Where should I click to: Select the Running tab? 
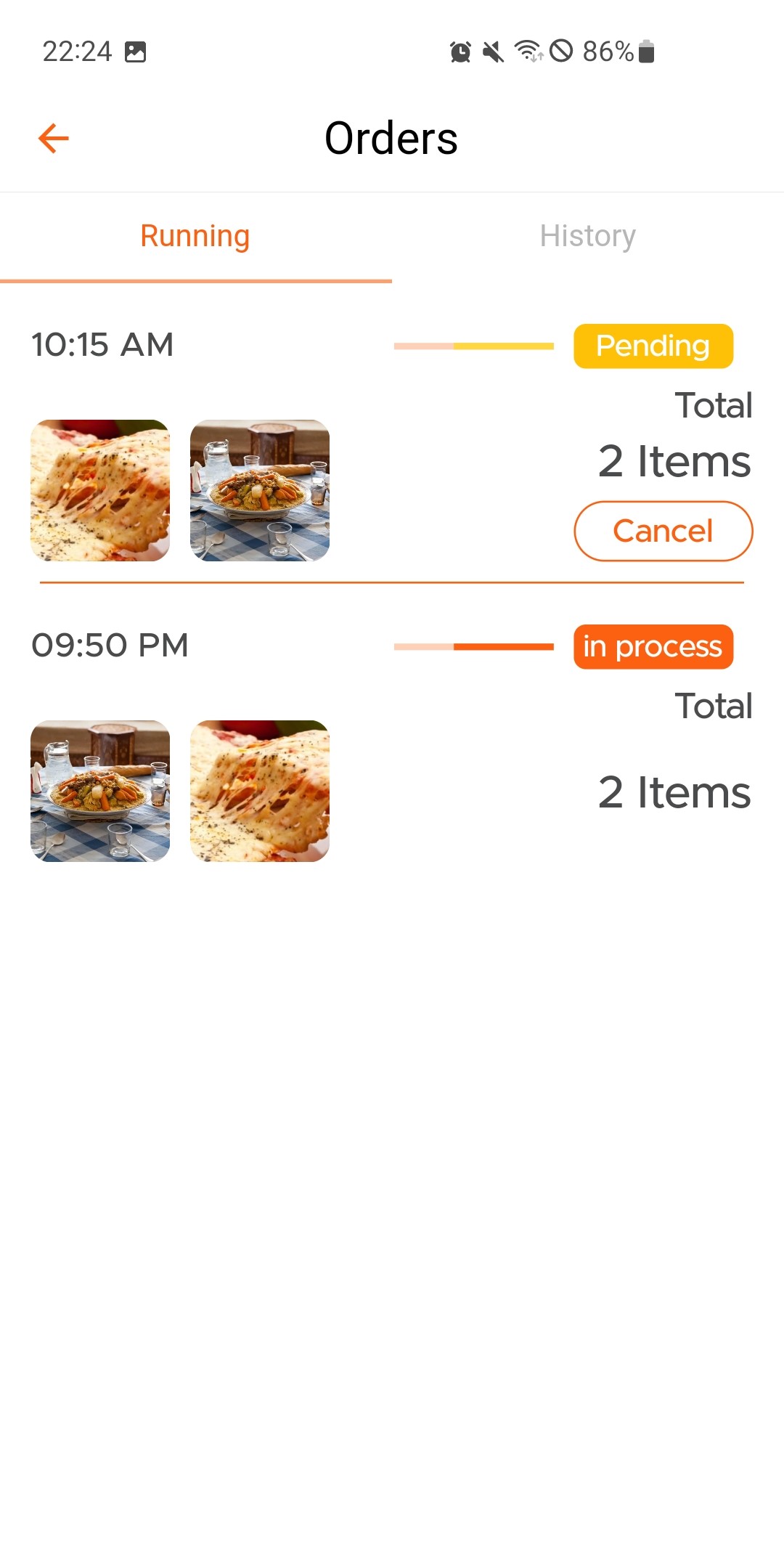[195, 236]
